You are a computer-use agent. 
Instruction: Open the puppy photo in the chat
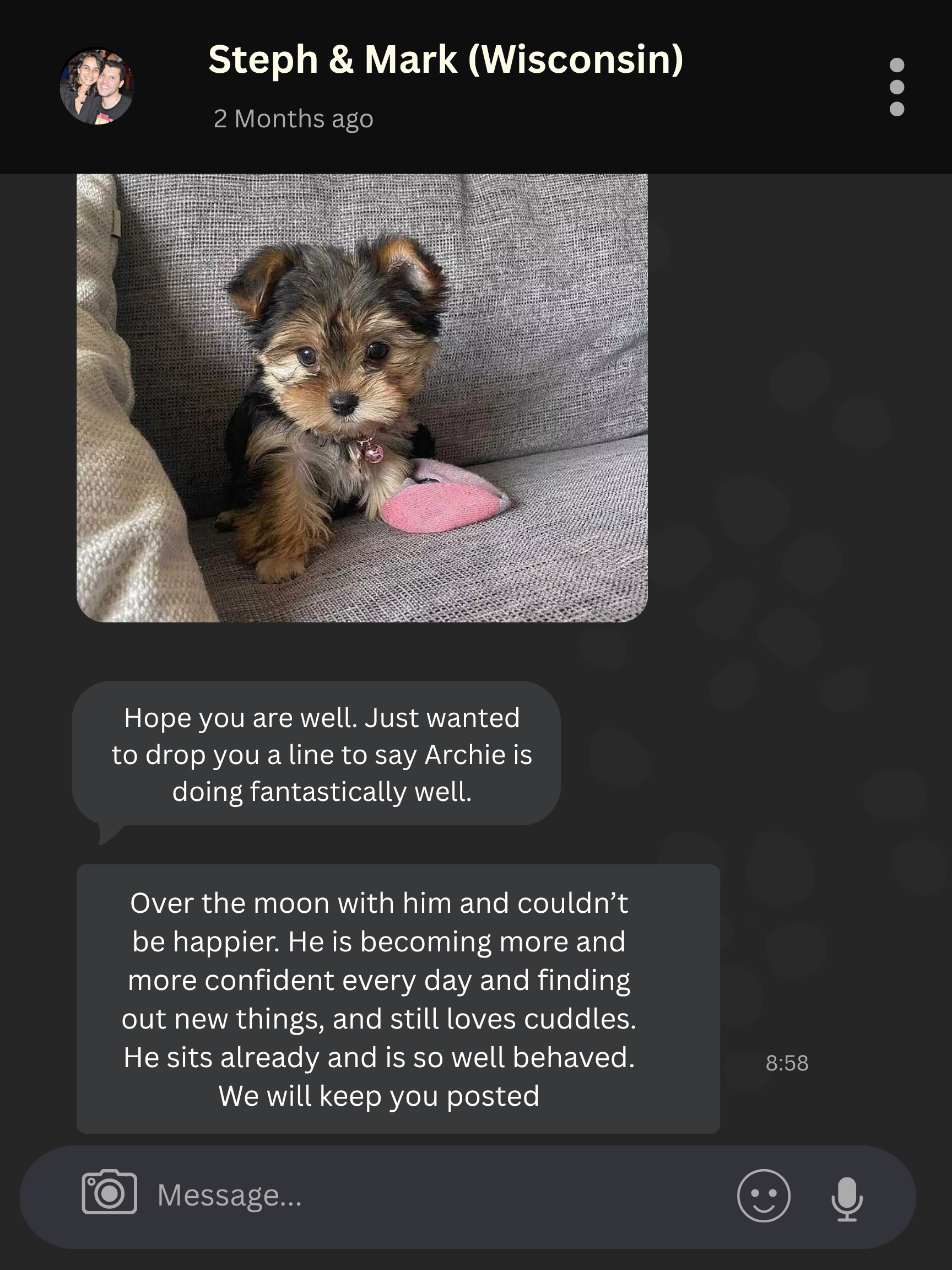click(362, 397)
